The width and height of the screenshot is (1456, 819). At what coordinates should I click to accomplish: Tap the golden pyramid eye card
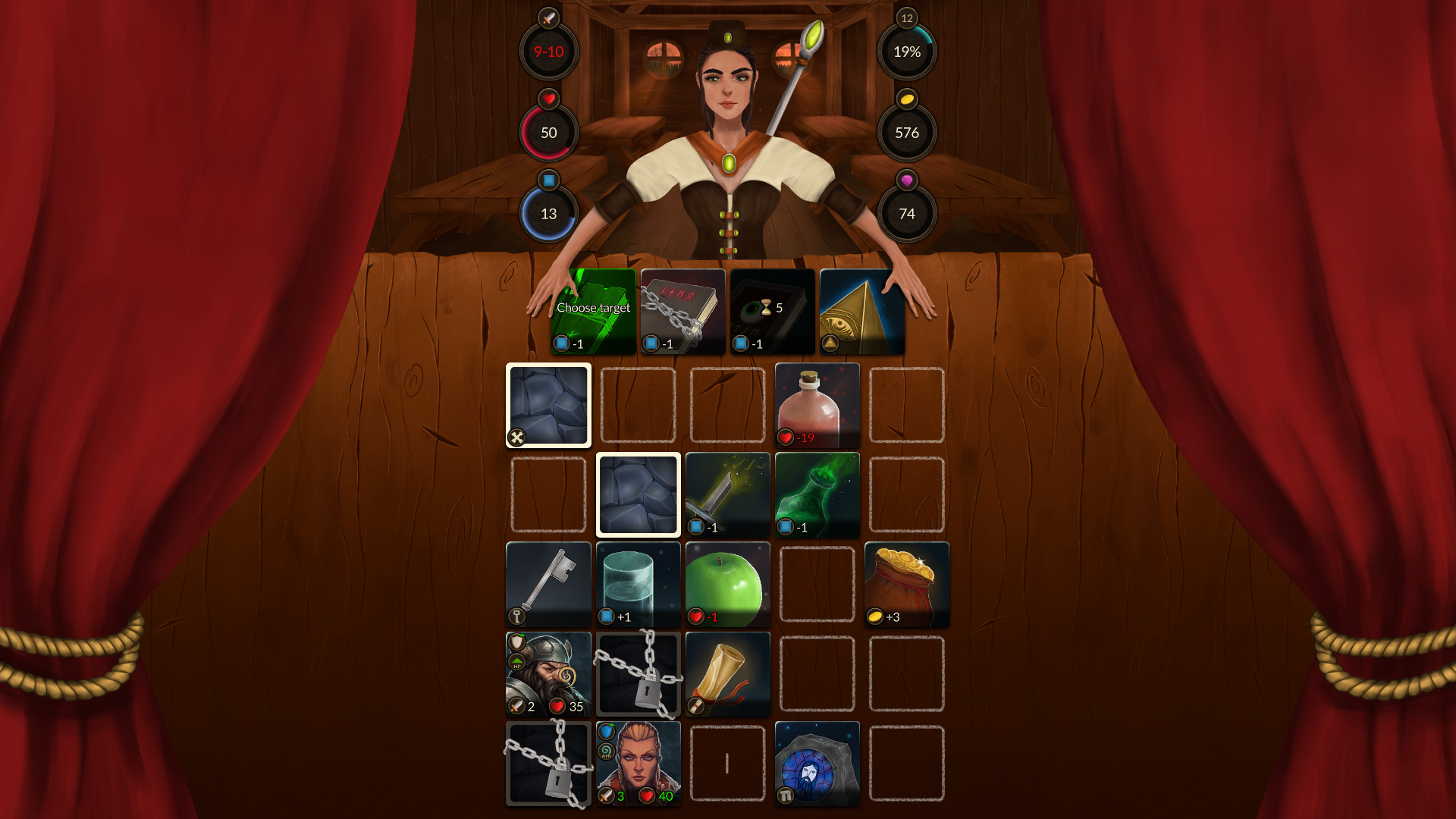[861, 312]
